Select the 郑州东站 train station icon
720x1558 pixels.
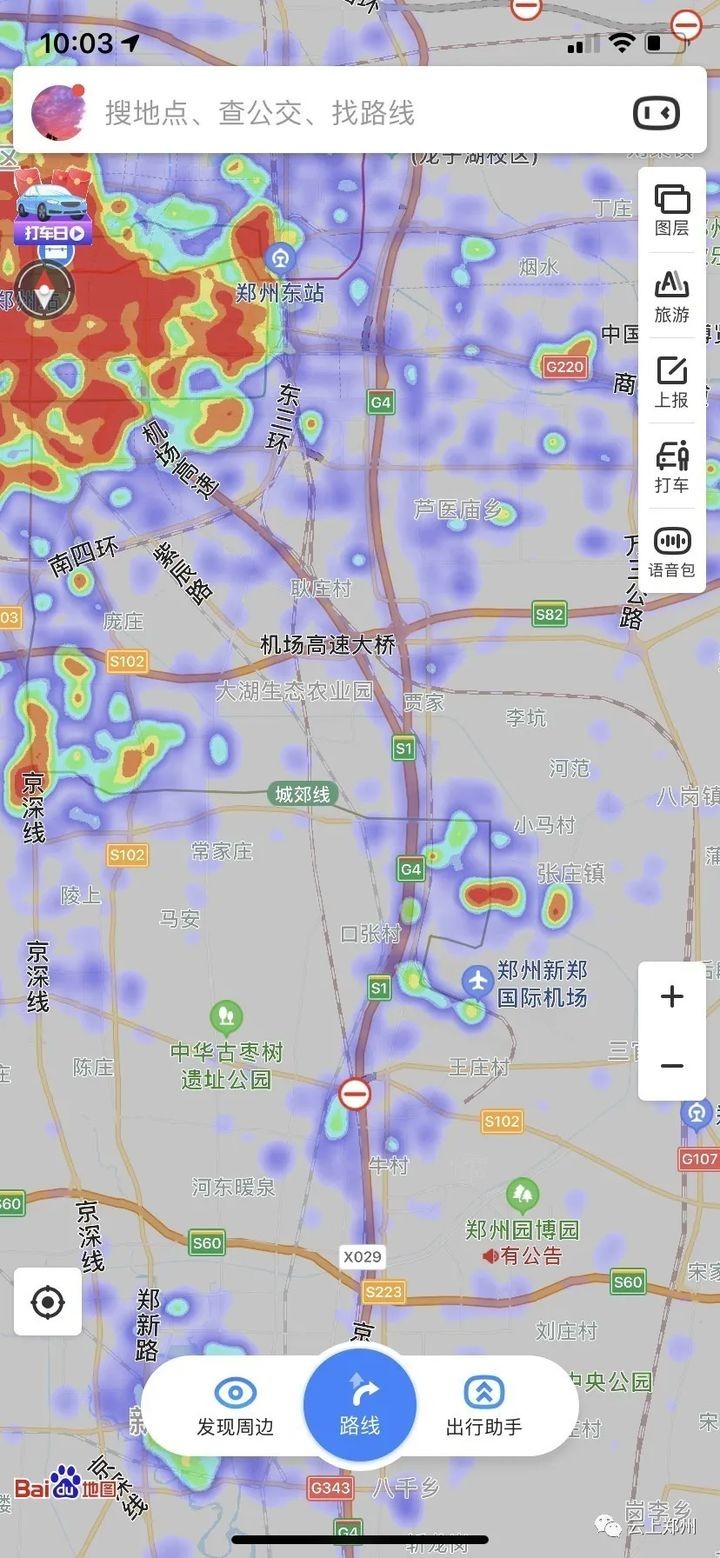[281, 258]
